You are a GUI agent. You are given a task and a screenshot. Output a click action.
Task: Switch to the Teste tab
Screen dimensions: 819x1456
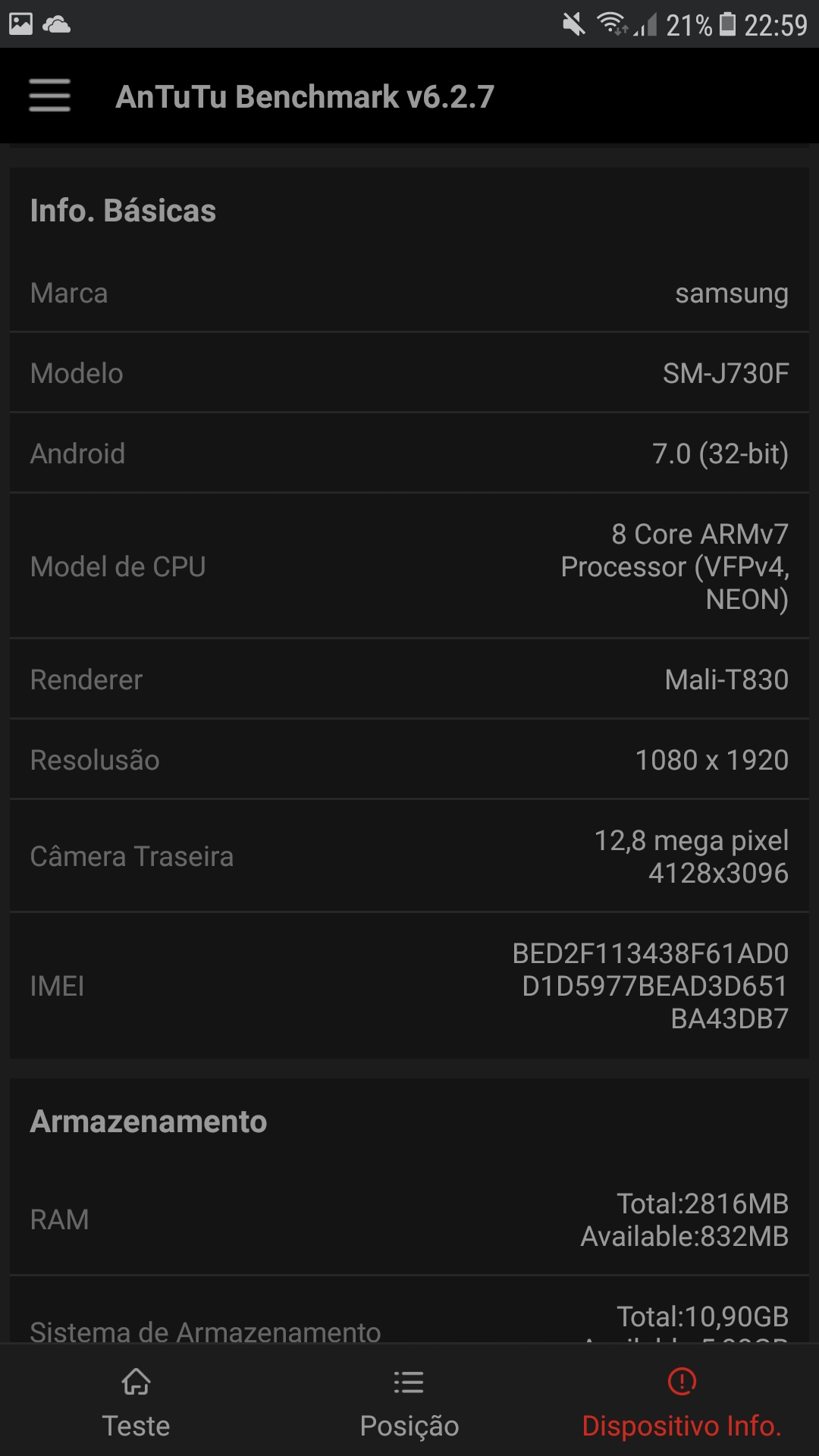pos(136,1403)
